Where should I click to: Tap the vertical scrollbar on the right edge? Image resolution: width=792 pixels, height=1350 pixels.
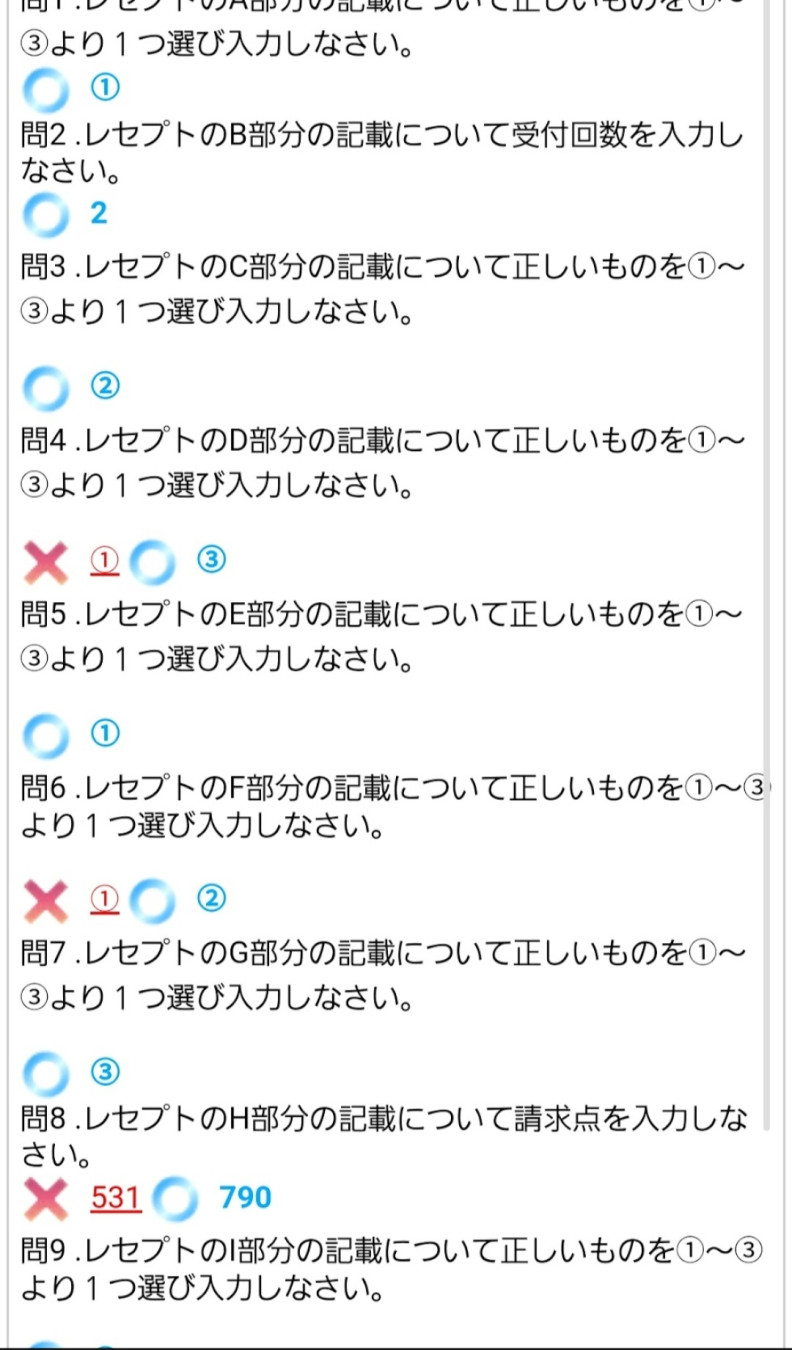click(767, 565)
